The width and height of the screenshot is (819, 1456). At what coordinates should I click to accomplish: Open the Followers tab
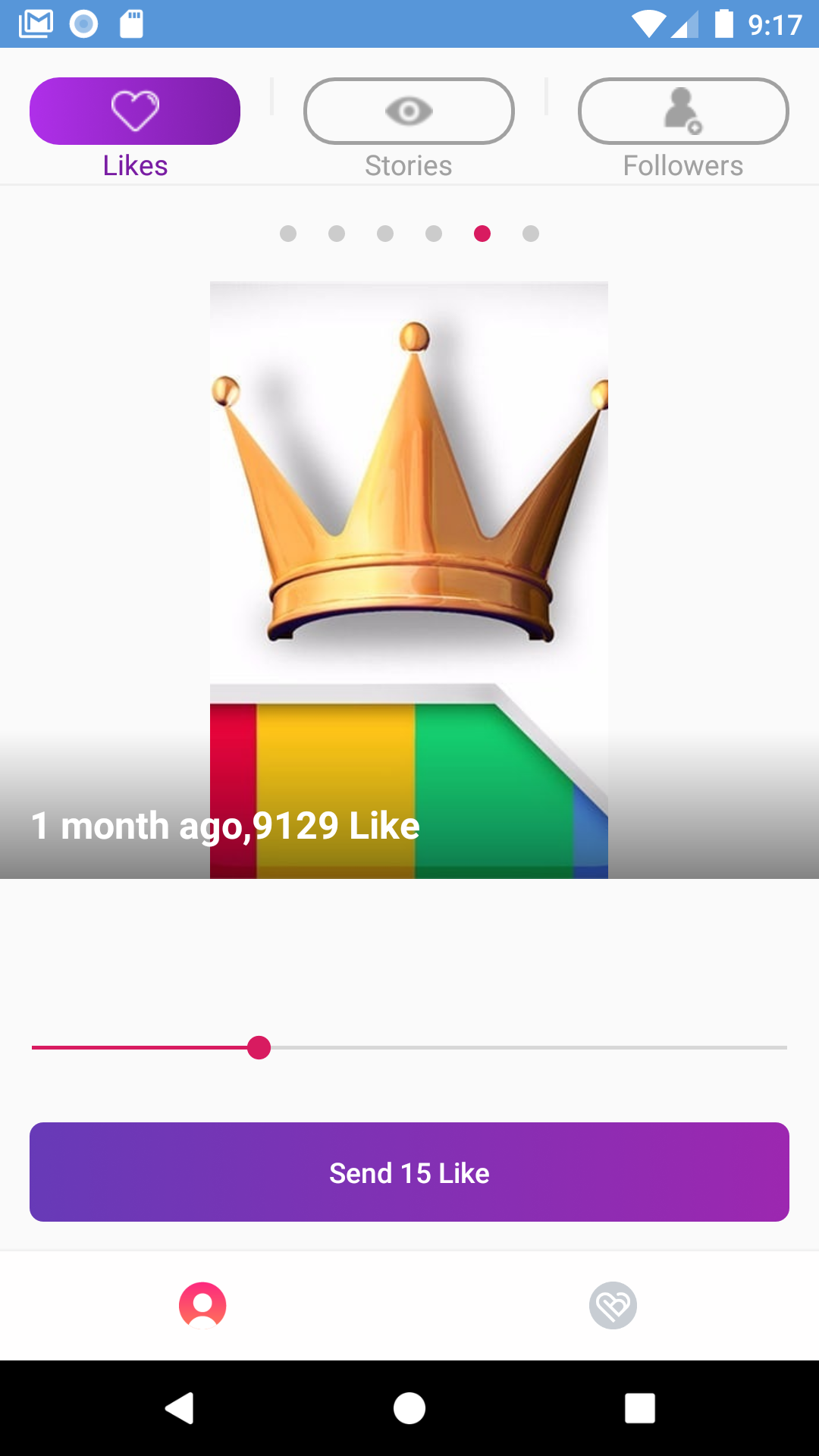click(x=683, y=111)
